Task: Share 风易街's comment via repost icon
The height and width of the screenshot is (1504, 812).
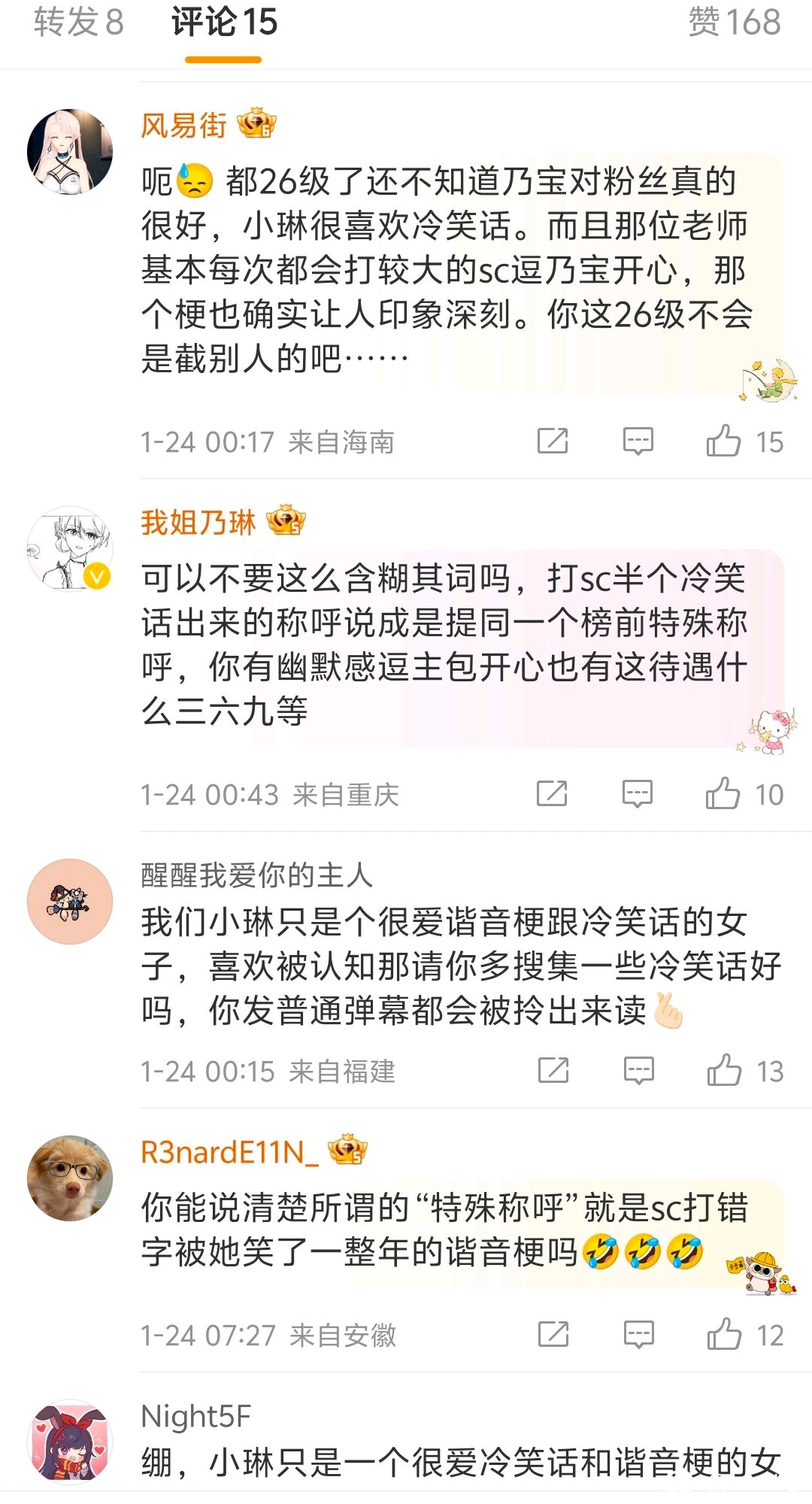Action: (x=553, y=441)
